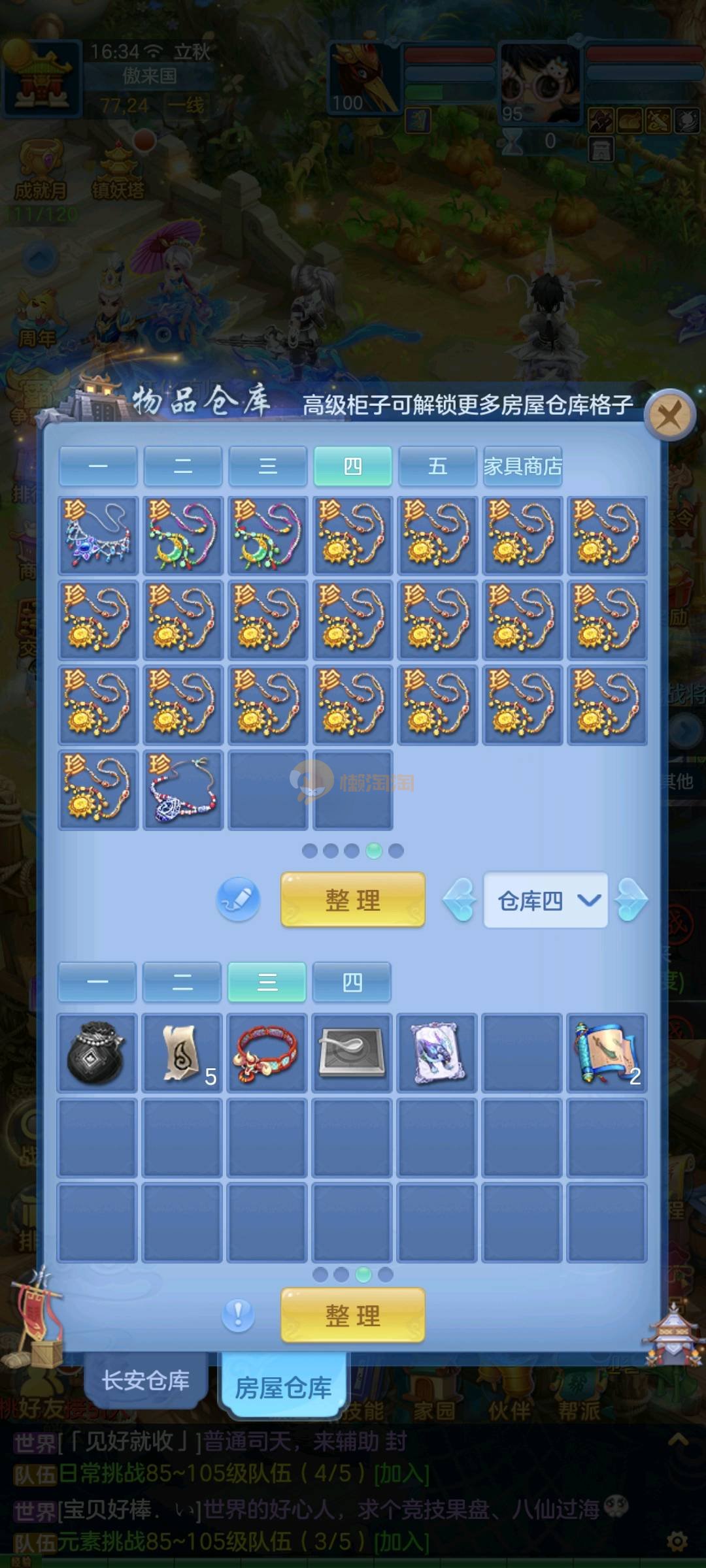Screen dimensions: 706x1568
Task: Go to next warehouse with right arrow
Action: pos(631,900)
